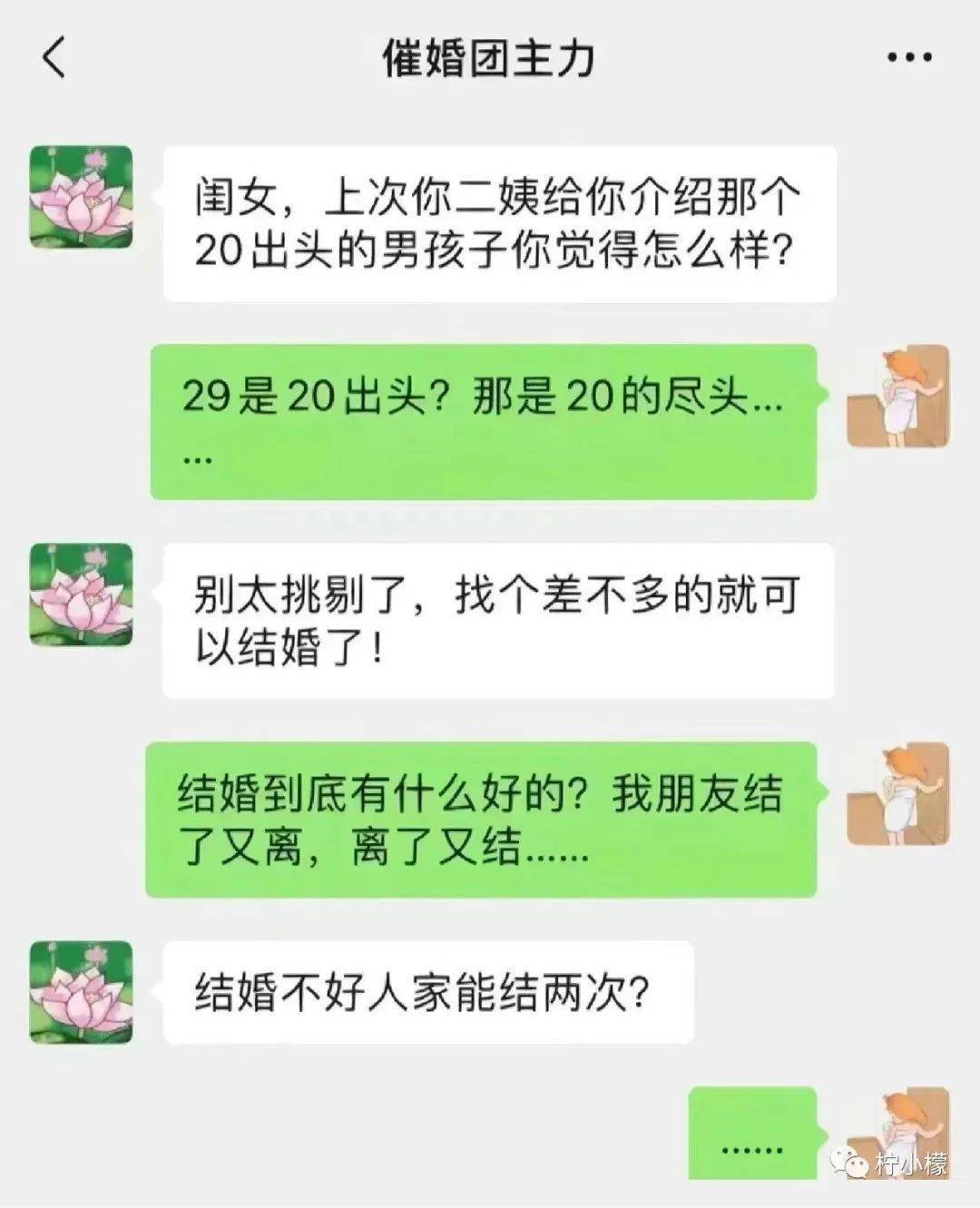Image resolution: width=980 pixels, height=1208 pixels.
Task: Open the cat avatar beside the 29是20出头 message
Action: coord(897,396)
